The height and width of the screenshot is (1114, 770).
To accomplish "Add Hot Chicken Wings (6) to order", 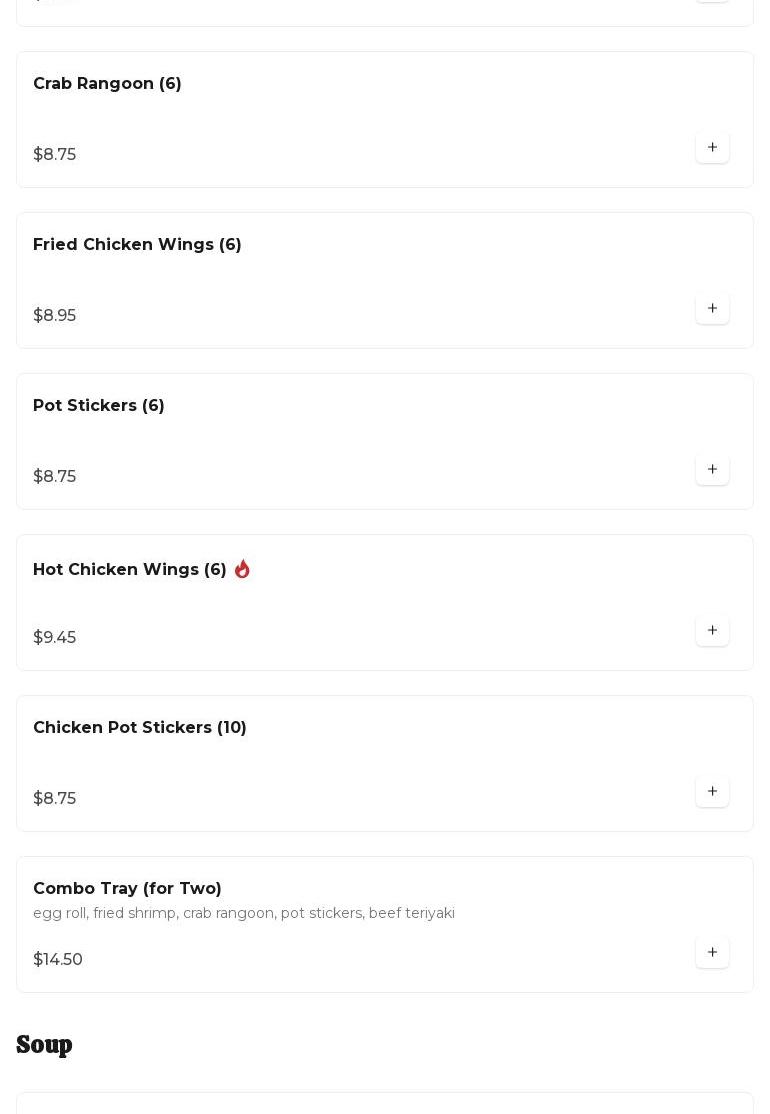I will pyautogui.click(x=712, y=631).
